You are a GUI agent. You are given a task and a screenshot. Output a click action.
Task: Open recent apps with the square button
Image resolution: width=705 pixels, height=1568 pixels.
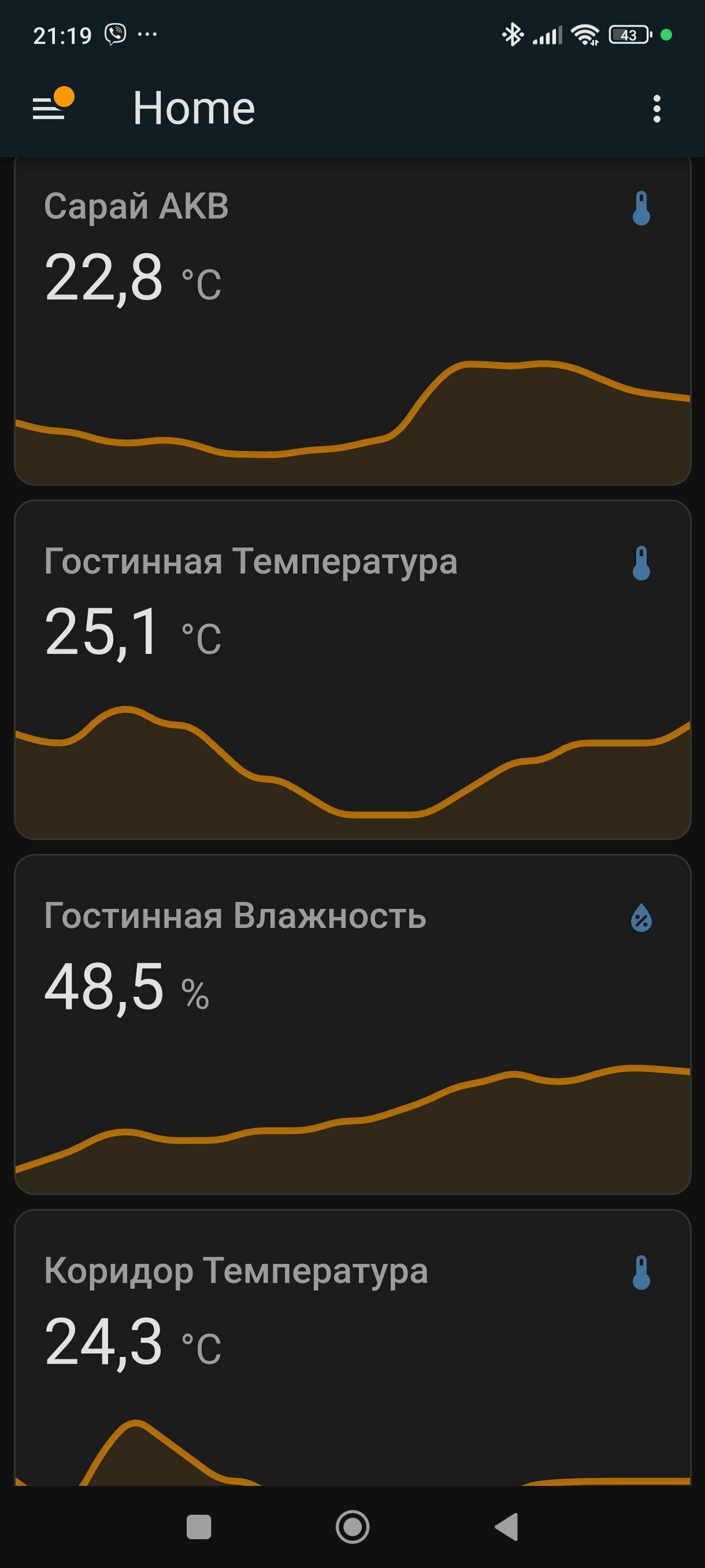(199, 1526)
